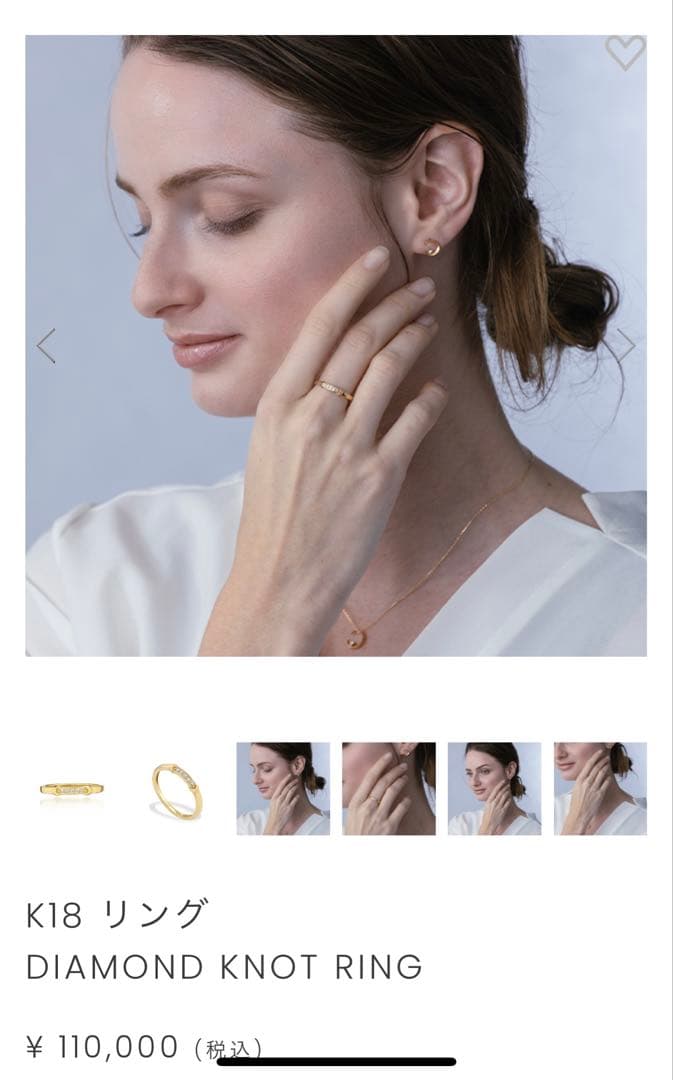Select the close-up hand and ear thumbnail
The image size is (673, 1080).
pyautogui.click(x=389, y=789)
